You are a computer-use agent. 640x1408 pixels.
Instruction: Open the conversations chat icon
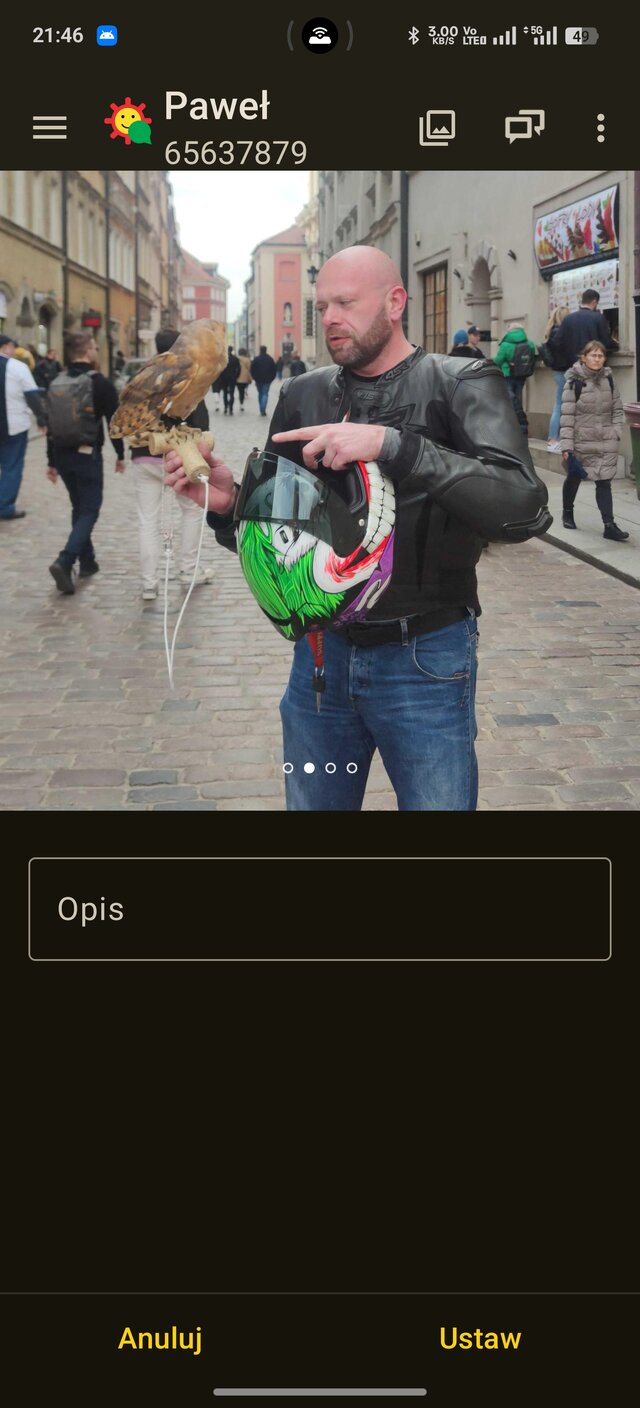tap(524, 128)
